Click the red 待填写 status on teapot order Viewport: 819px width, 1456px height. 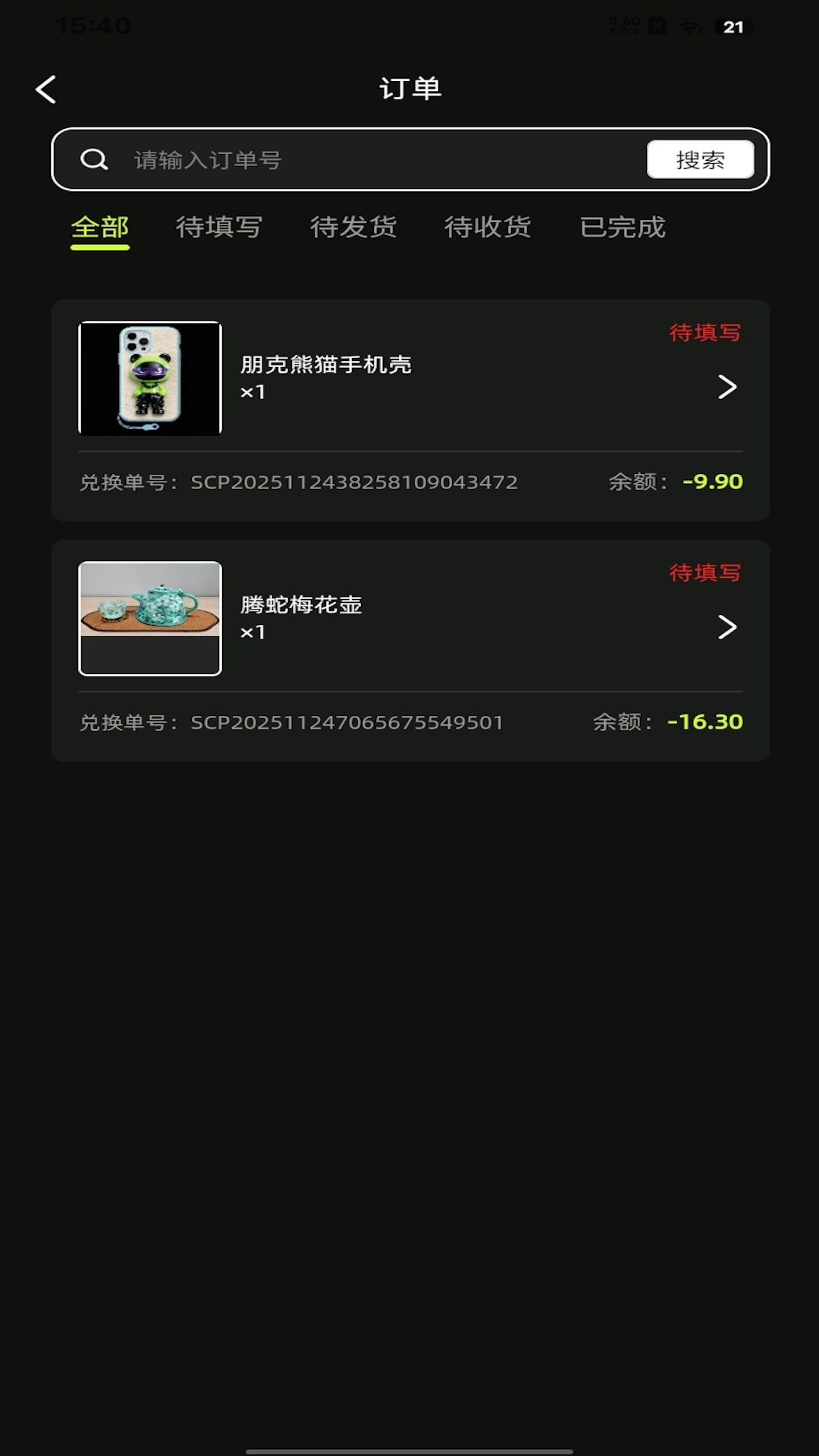point(704,574)
